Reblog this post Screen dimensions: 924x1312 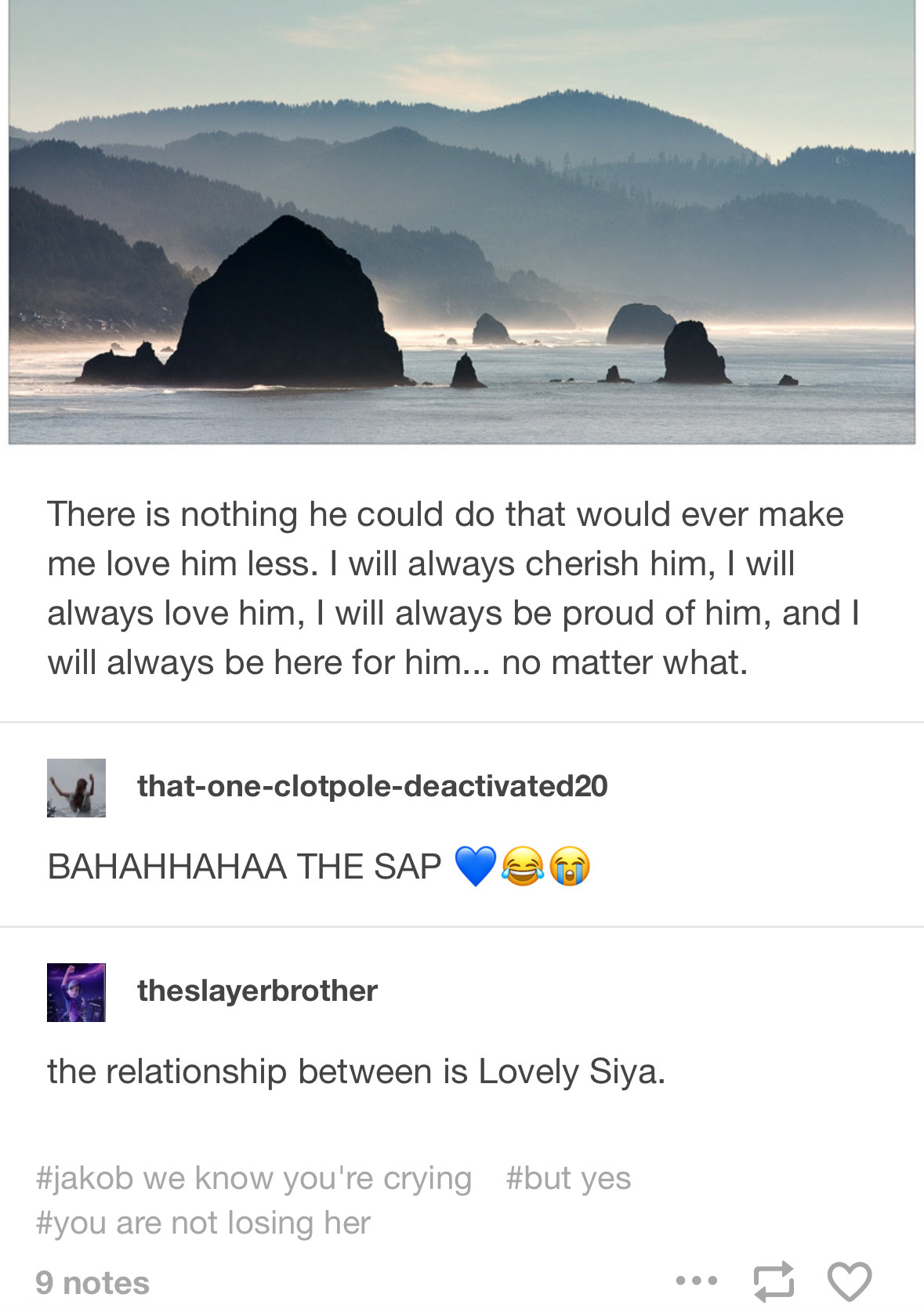pos(774,1281)
